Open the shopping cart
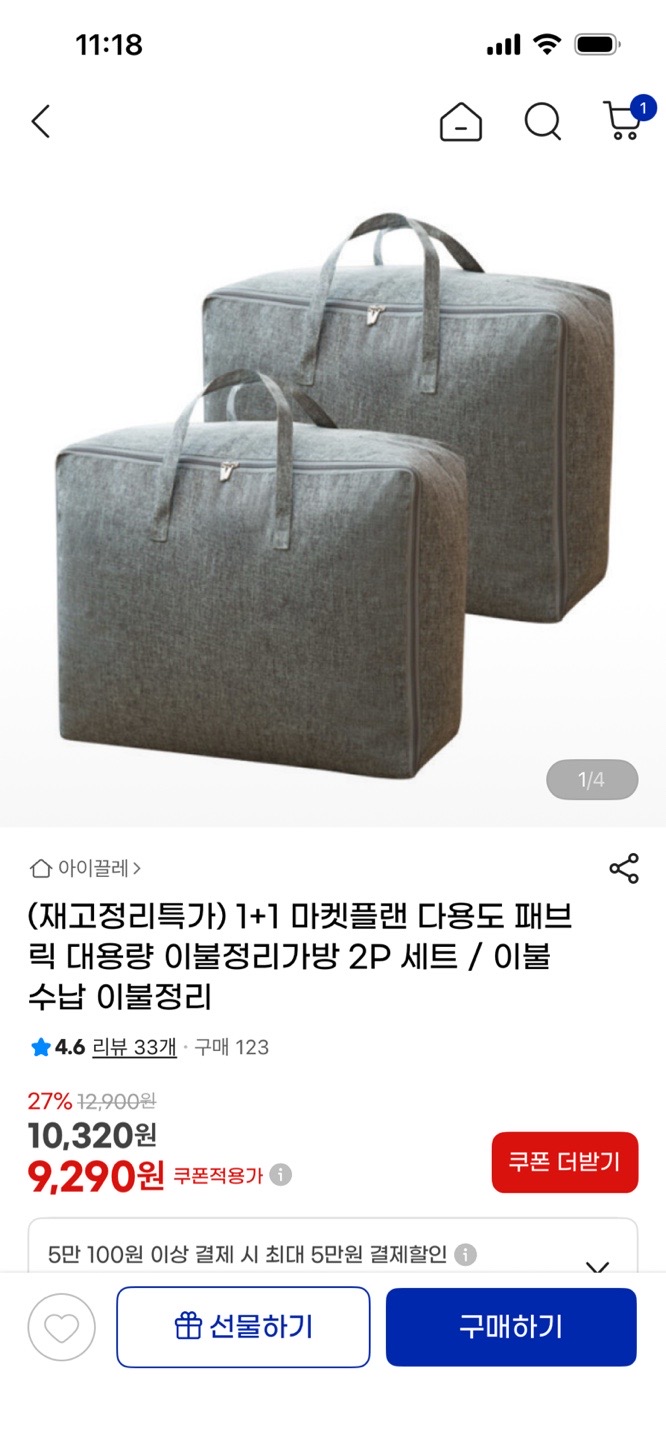Screen dimensions: 666x1440 point(624,121)
